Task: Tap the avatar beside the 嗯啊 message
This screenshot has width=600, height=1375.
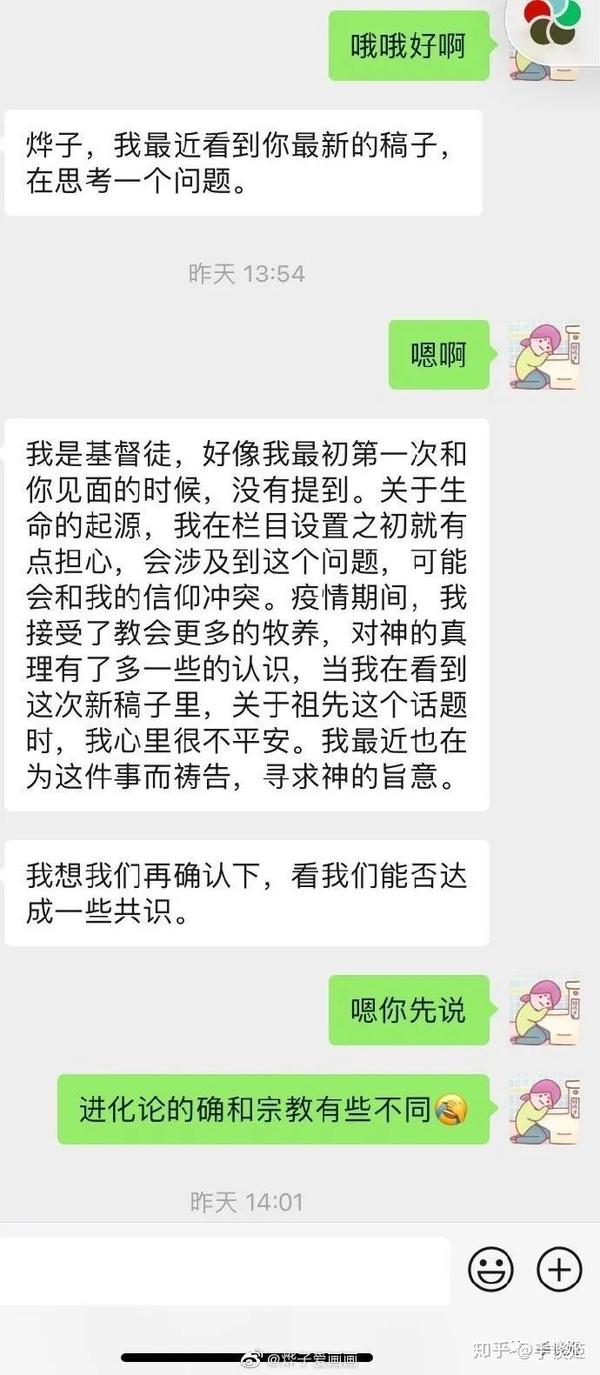Action: [x=545, y=355]
